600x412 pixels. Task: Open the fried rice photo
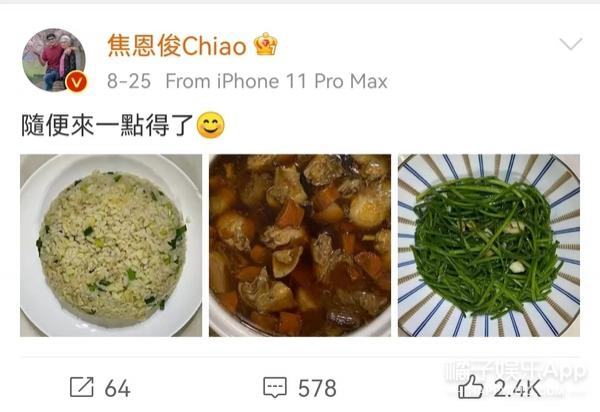(x=111, y=245)
